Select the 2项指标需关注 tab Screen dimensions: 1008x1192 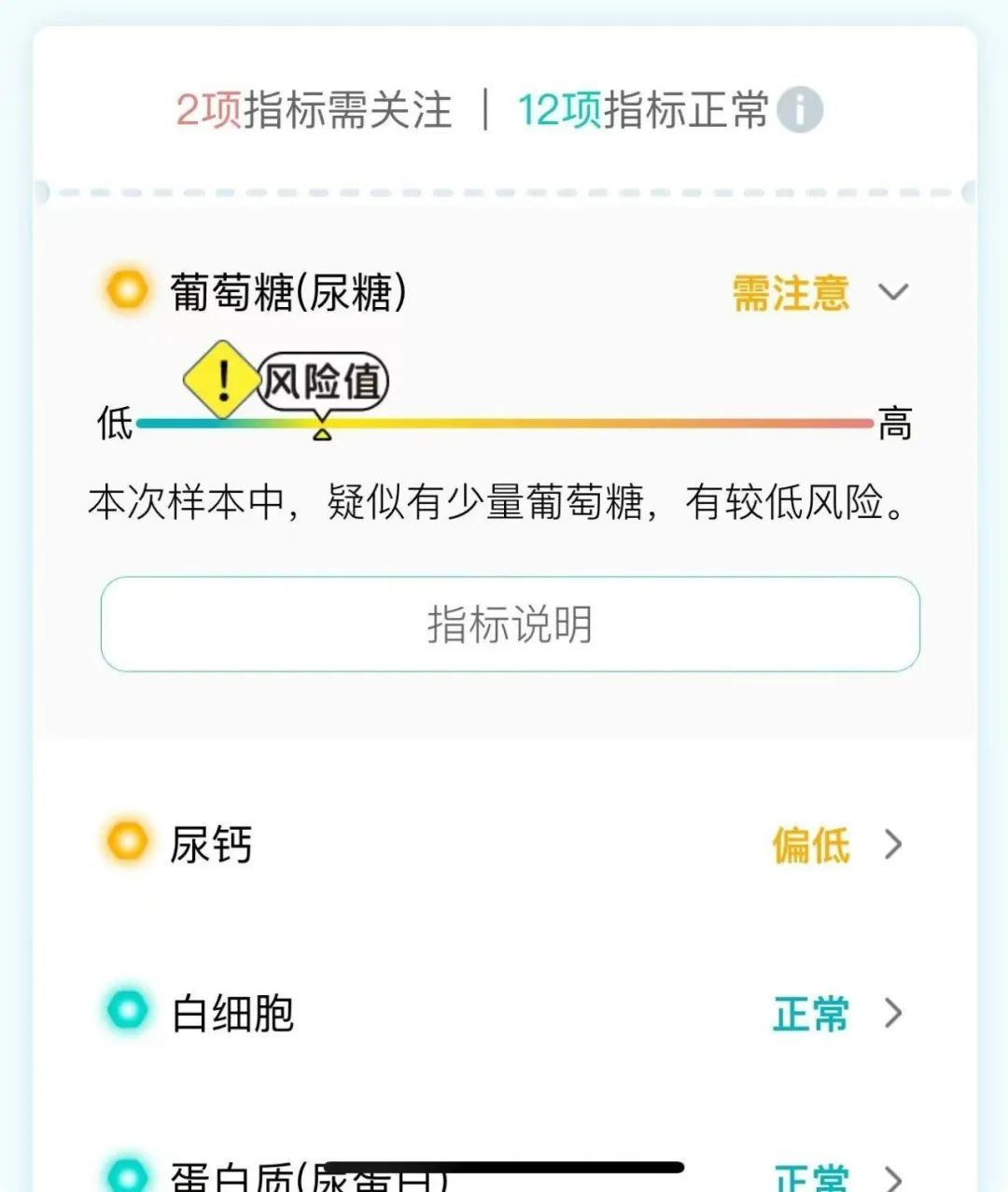(x=314, y=109)
